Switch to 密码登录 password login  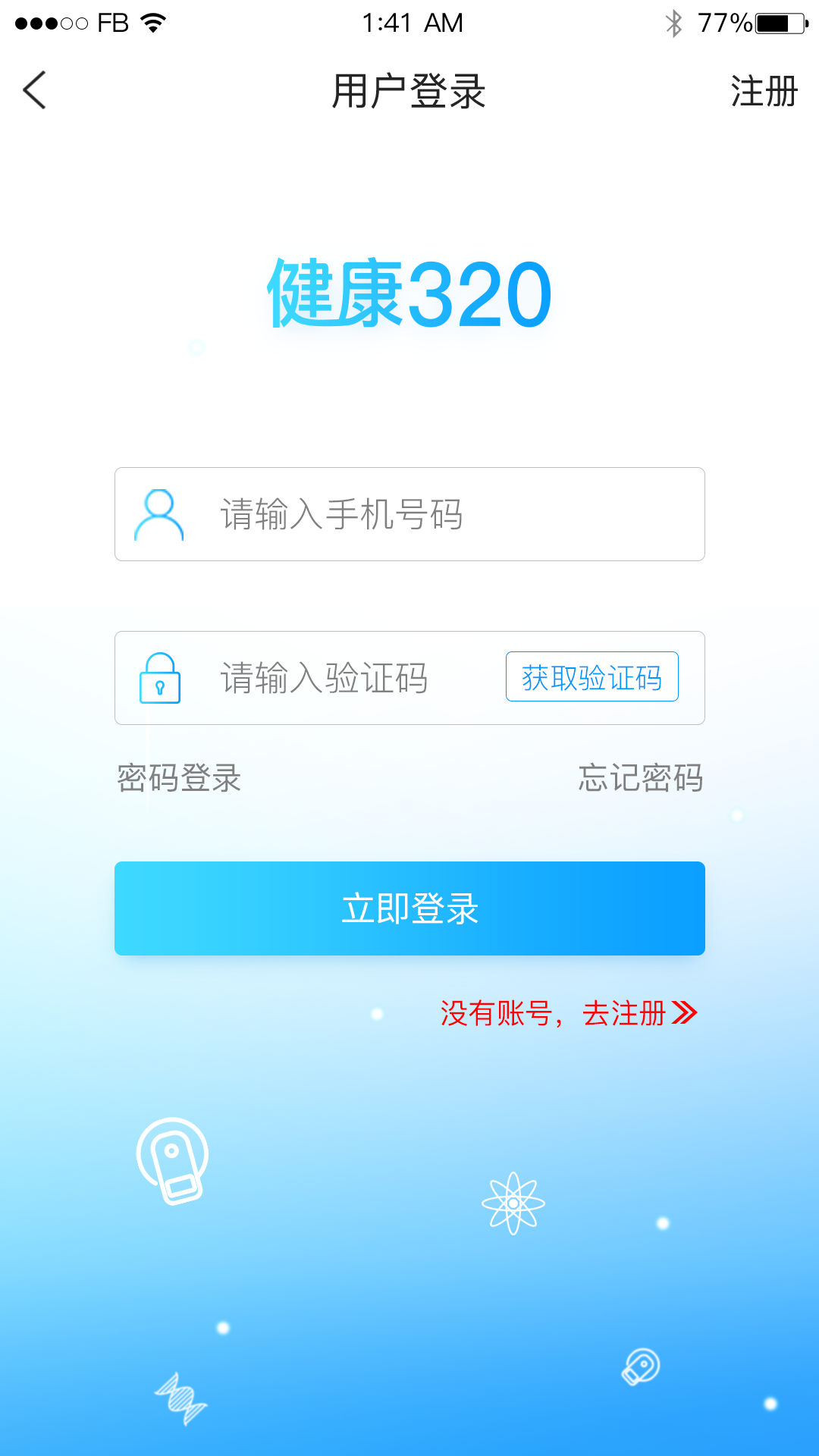click(x=179, y=778)
